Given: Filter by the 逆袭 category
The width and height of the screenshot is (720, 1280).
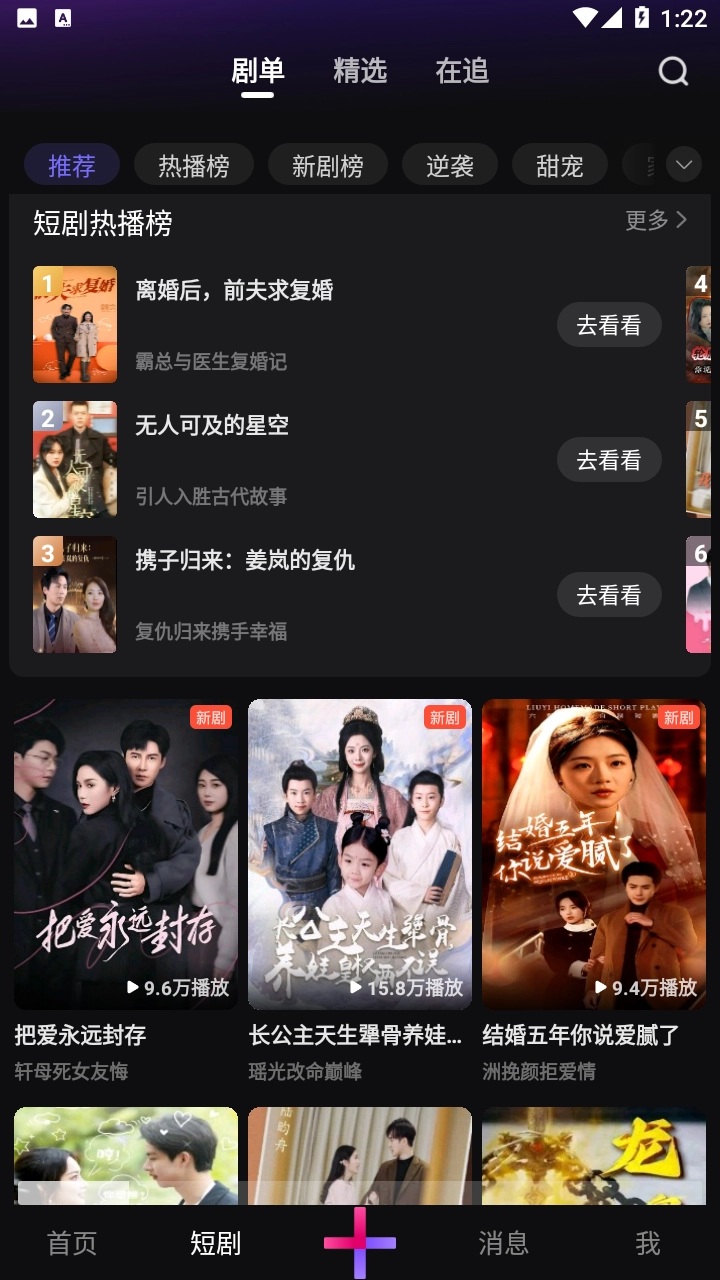Looking at the screenshot, I should click(x=450, y=166).
